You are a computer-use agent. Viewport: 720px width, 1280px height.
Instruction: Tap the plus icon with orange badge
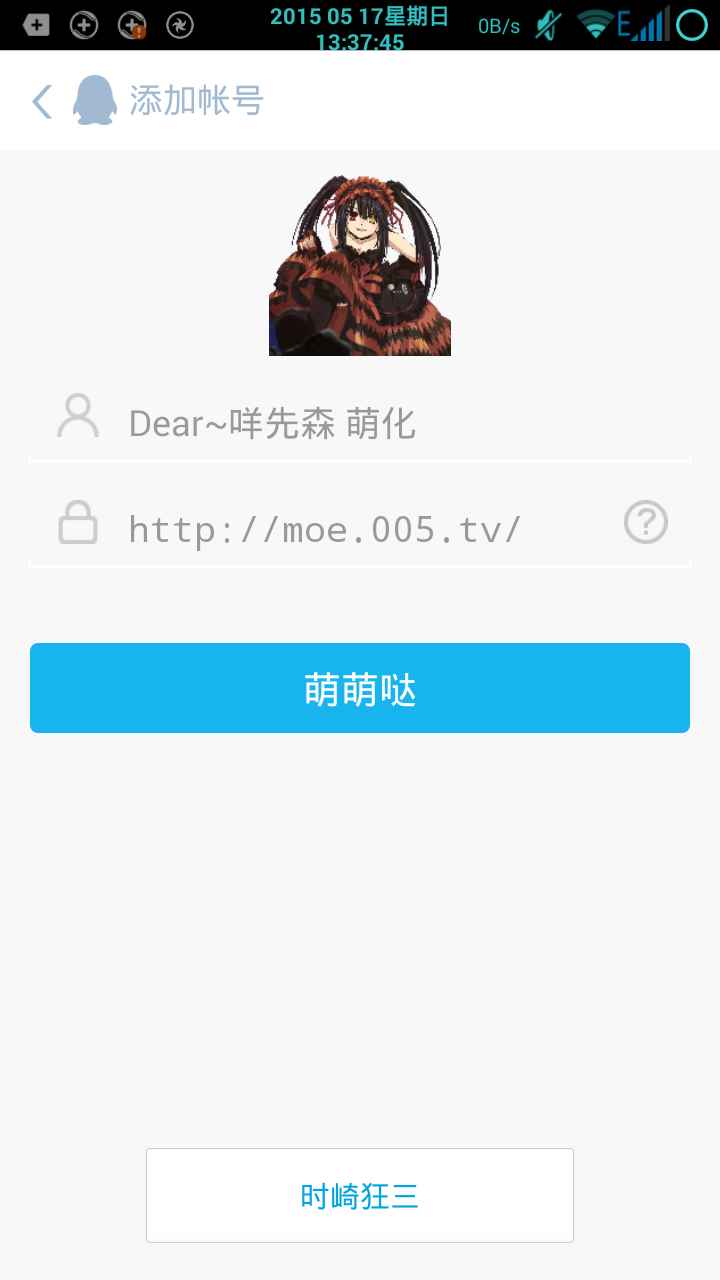pos(130,25)
